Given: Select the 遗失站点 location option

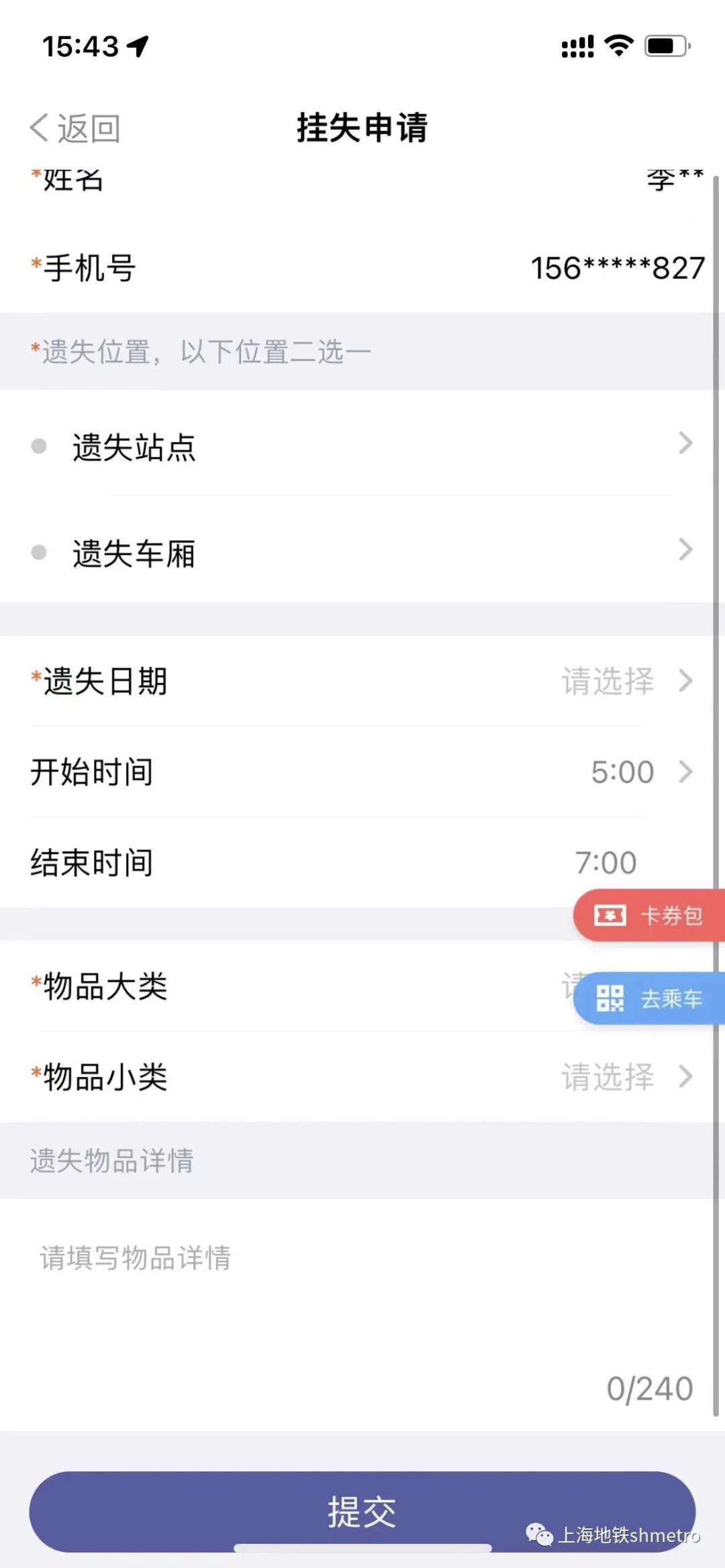Looking at the screenshot, I should point(362,446).
